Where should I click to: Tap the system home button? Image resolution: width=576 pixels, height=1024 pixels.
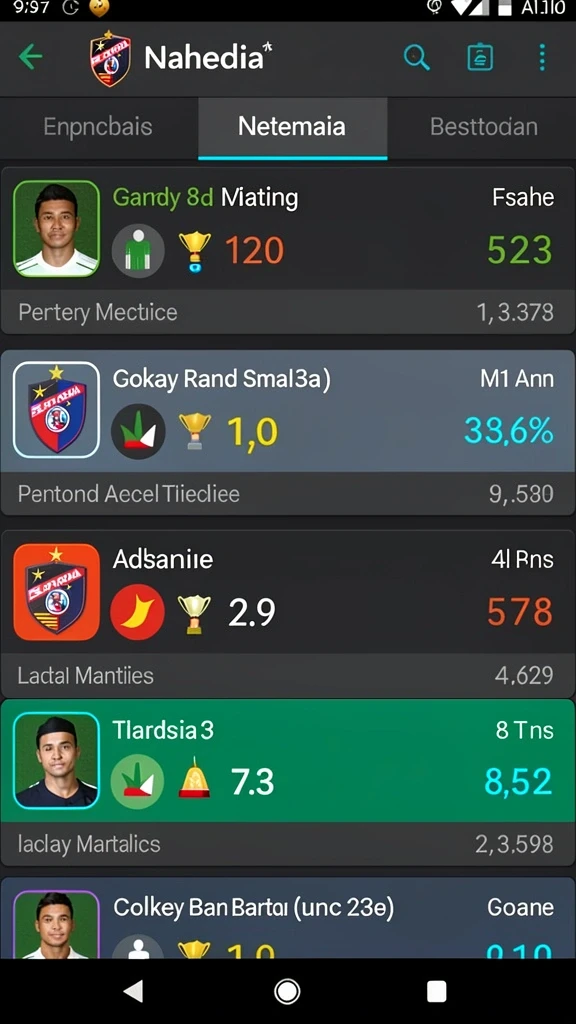tap(287, 991)
